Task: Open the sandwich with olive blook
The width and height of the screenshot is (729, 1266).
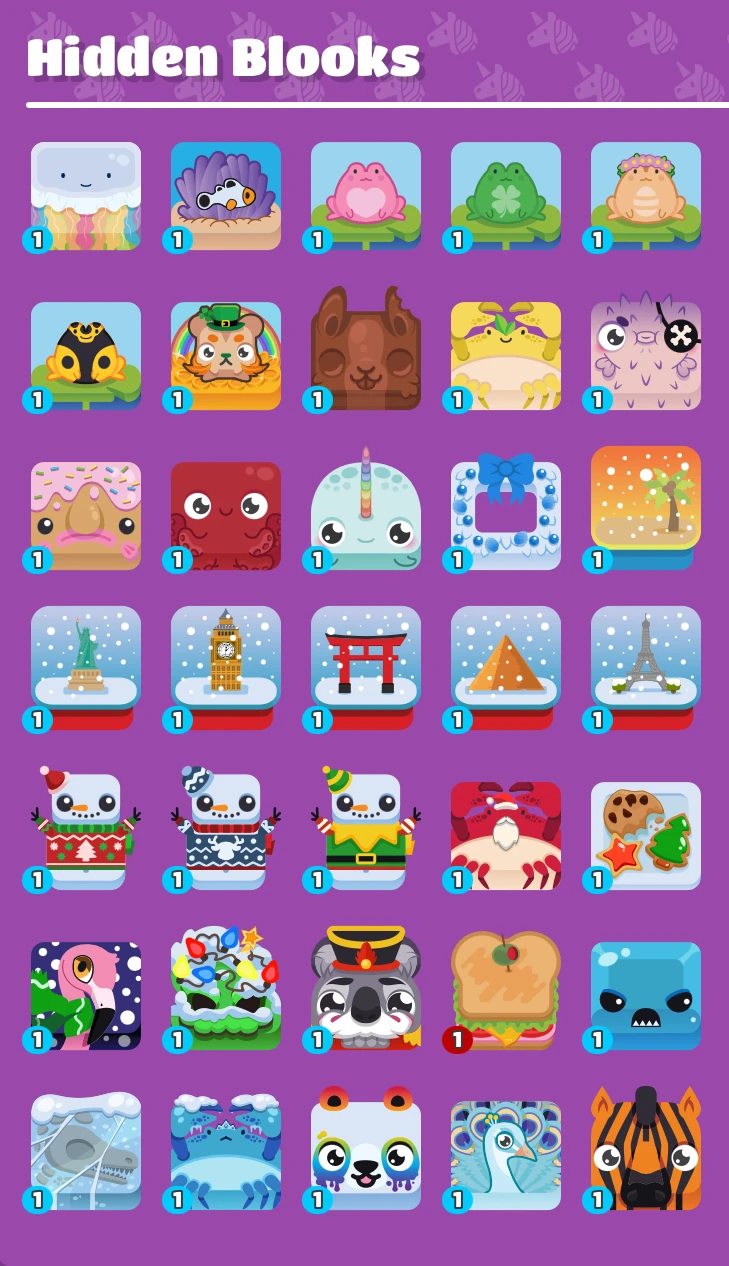Action: (506, 992)
